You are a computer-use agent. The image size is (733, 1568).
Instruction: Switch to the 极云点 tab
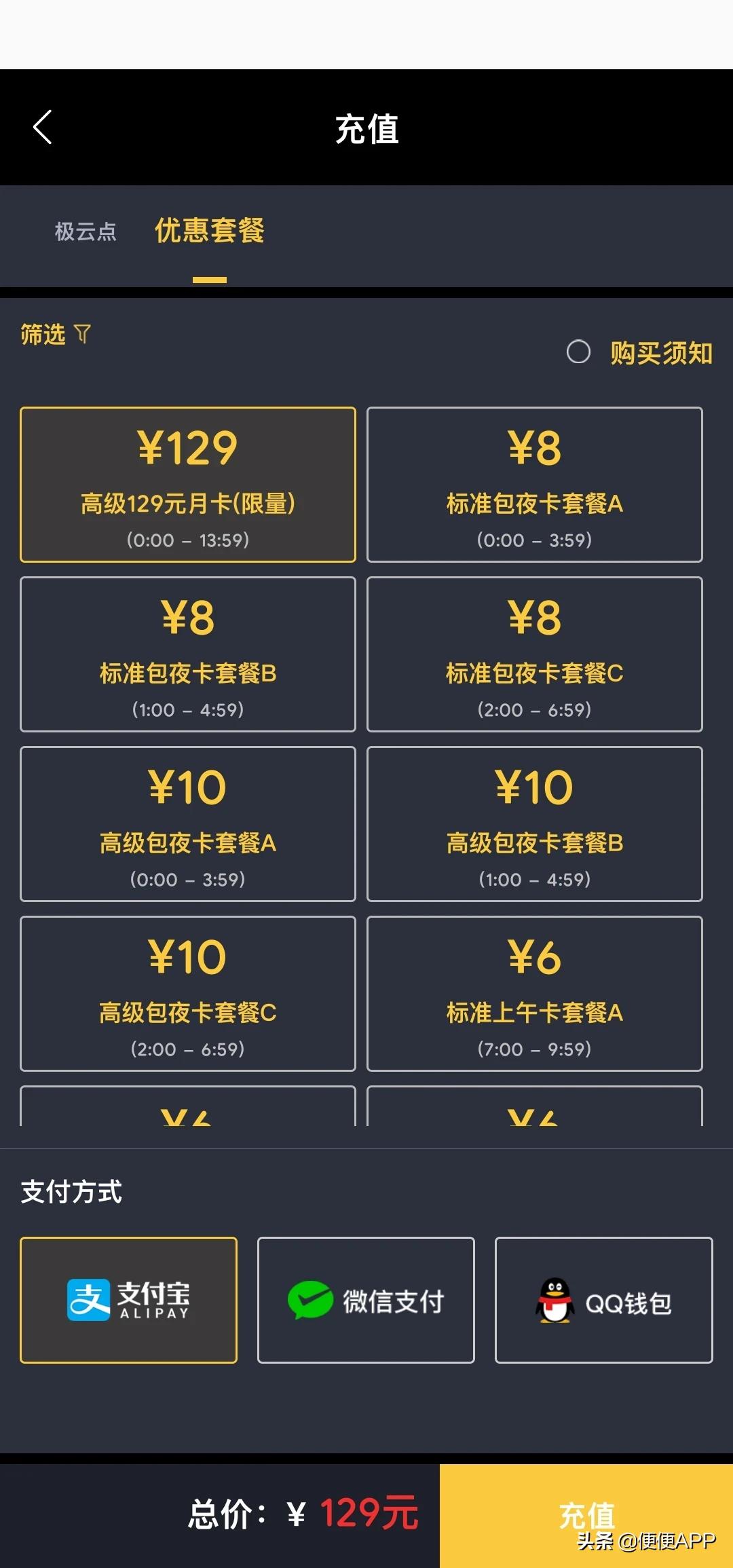[86, 231]
